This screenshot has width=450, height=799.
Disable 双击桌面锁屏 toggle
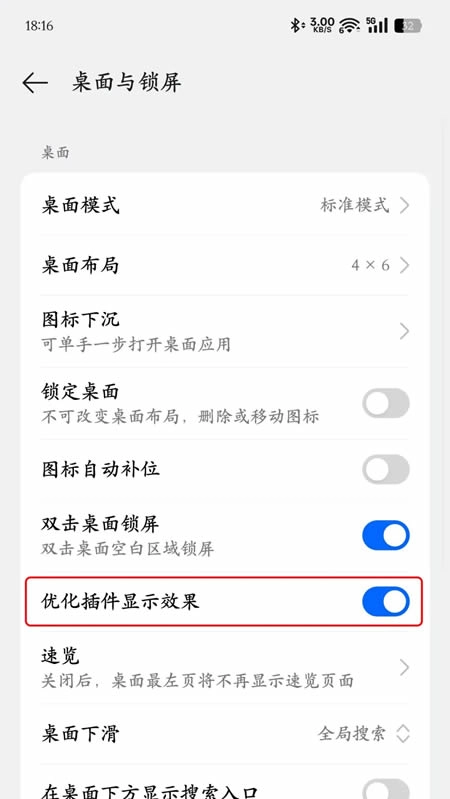pyautogui.click(x=386, y=535)
